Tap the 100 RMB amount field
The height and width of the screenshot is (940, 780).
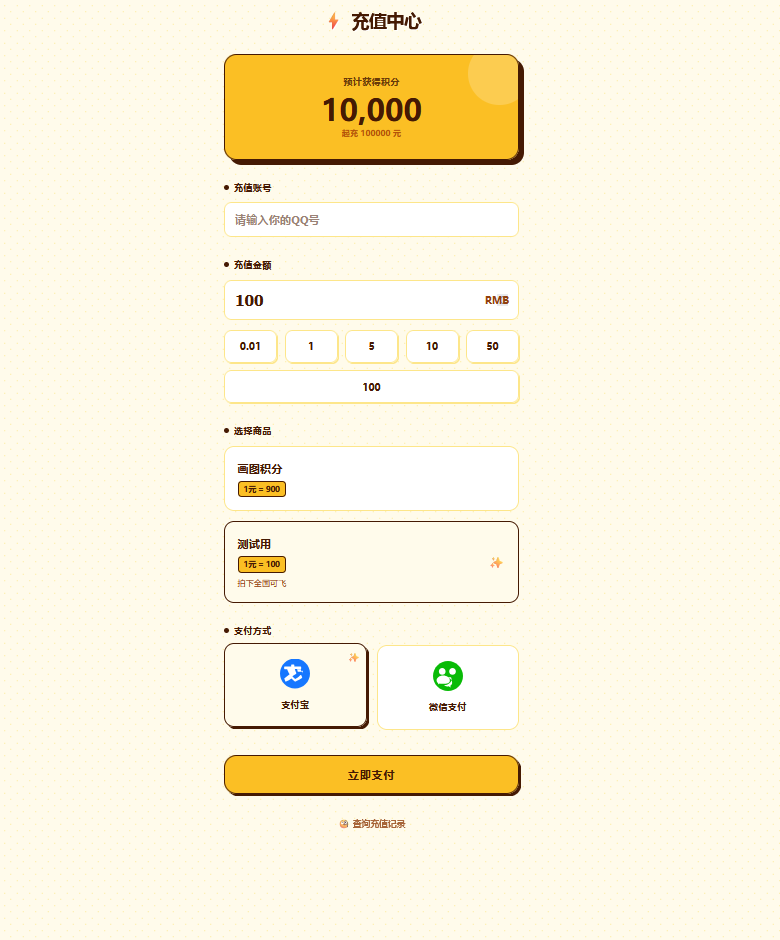tap(355, 300)
